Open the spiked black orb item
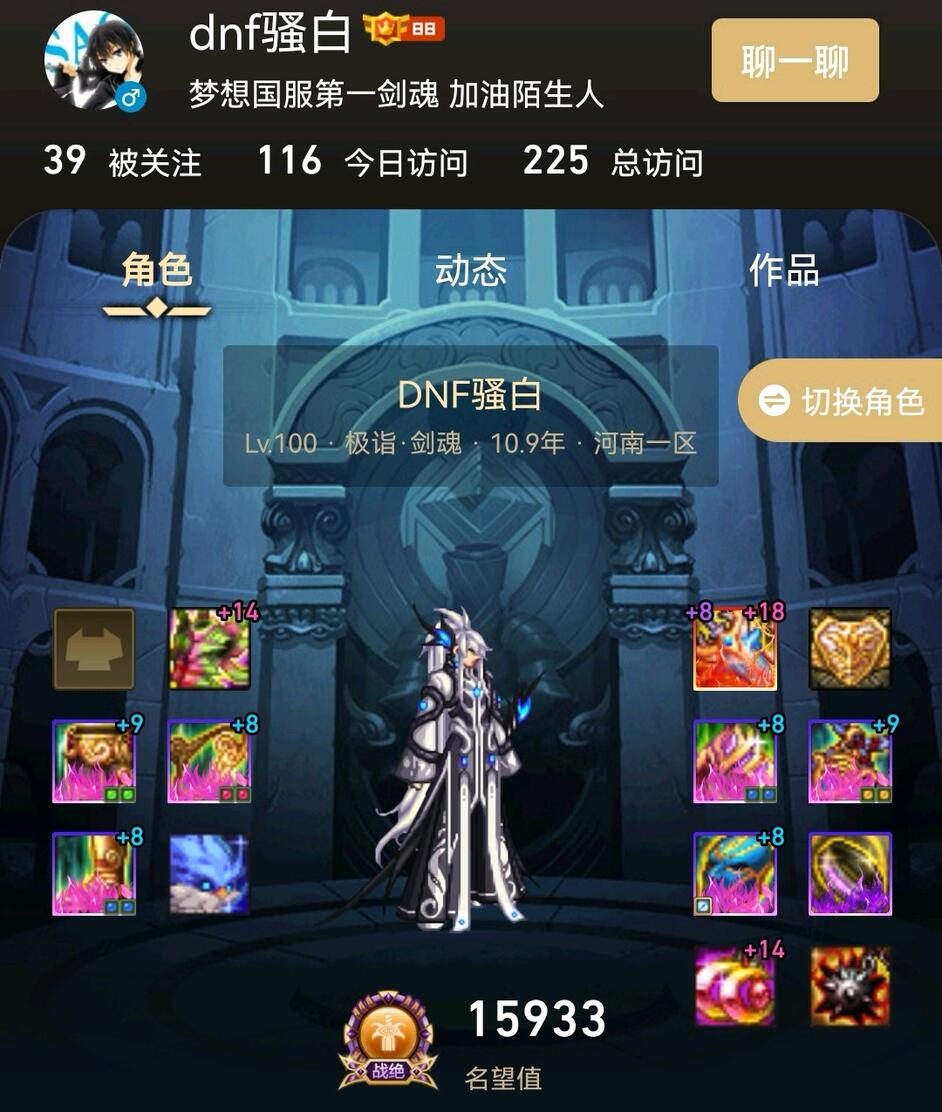This screenshot has height=1112, width=942. tap(850, 988)
